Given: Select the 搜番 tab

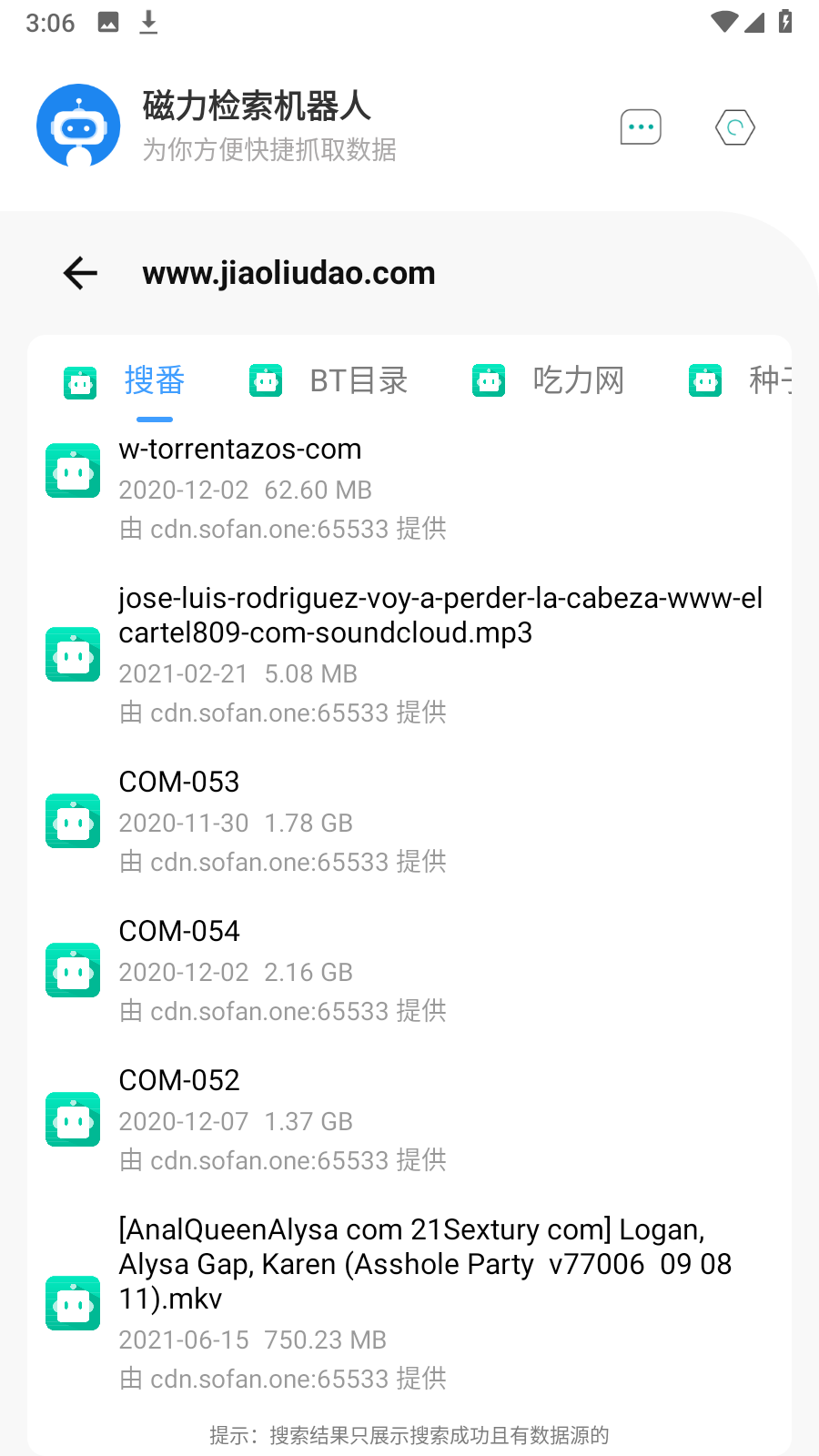Looking at the screenshot, I should [x=126, y=380].
